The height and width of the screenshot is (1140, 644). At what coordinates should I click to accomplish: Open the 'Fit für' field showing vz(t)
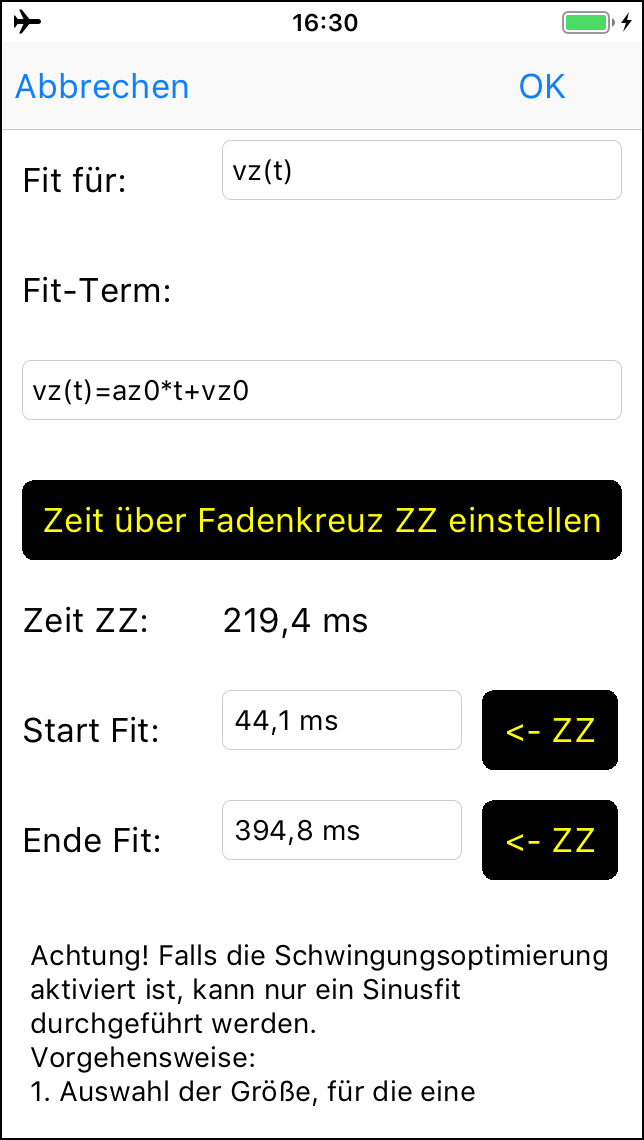[422, 170]
